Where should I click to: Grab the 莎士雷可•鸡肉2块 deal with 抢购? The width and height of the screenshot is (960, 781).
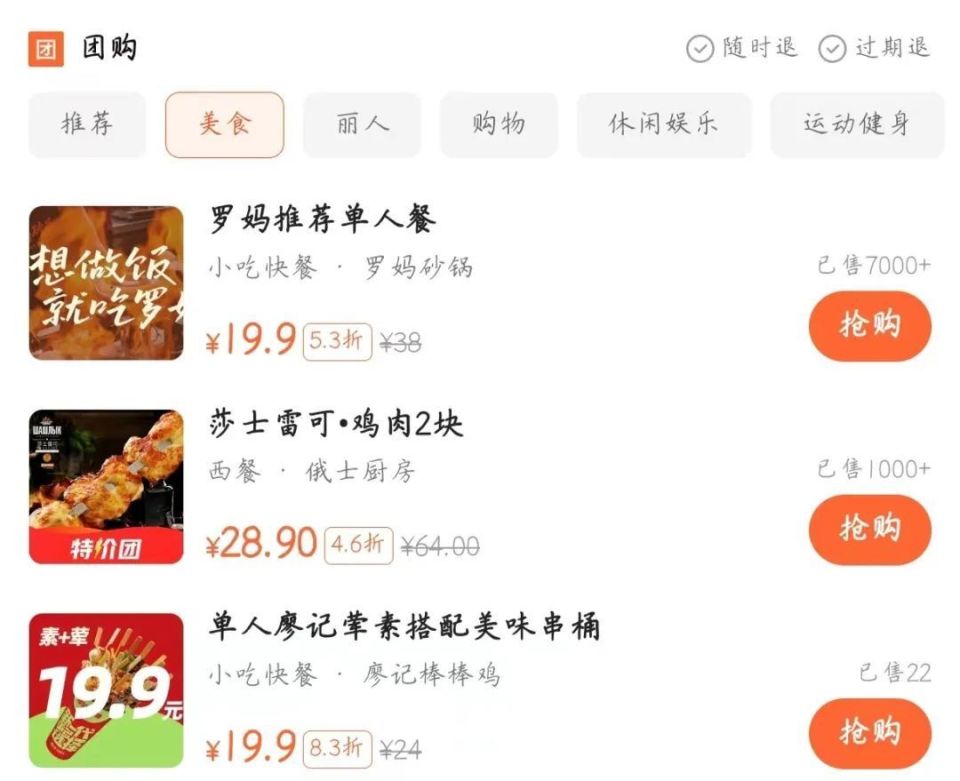point(869,529)
